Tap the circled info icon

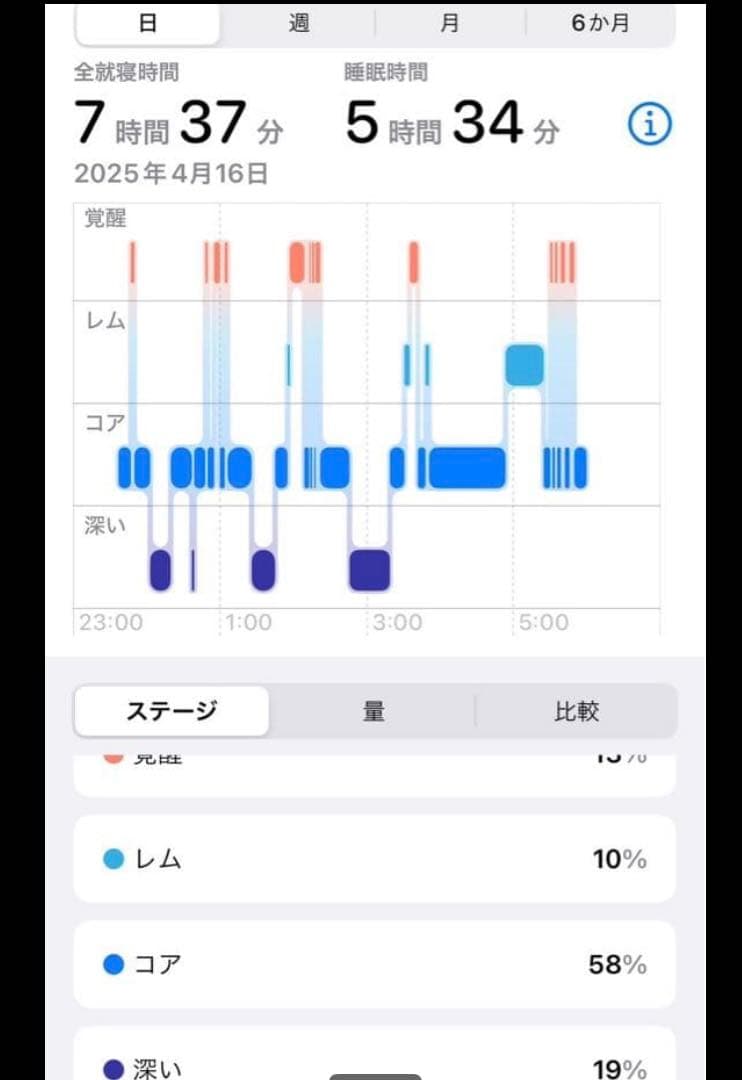648,122
